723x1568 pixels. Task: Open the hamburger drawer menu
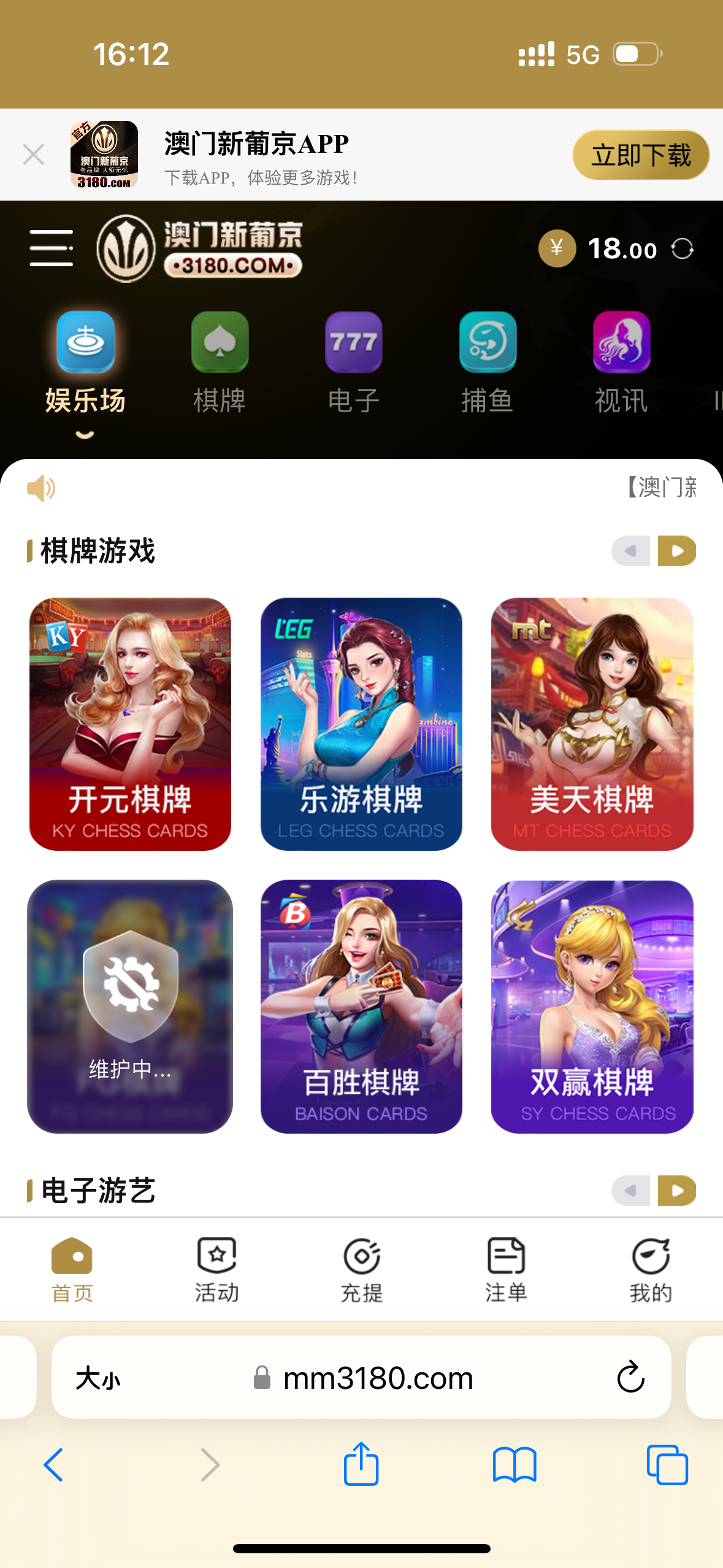click(52, 248)
